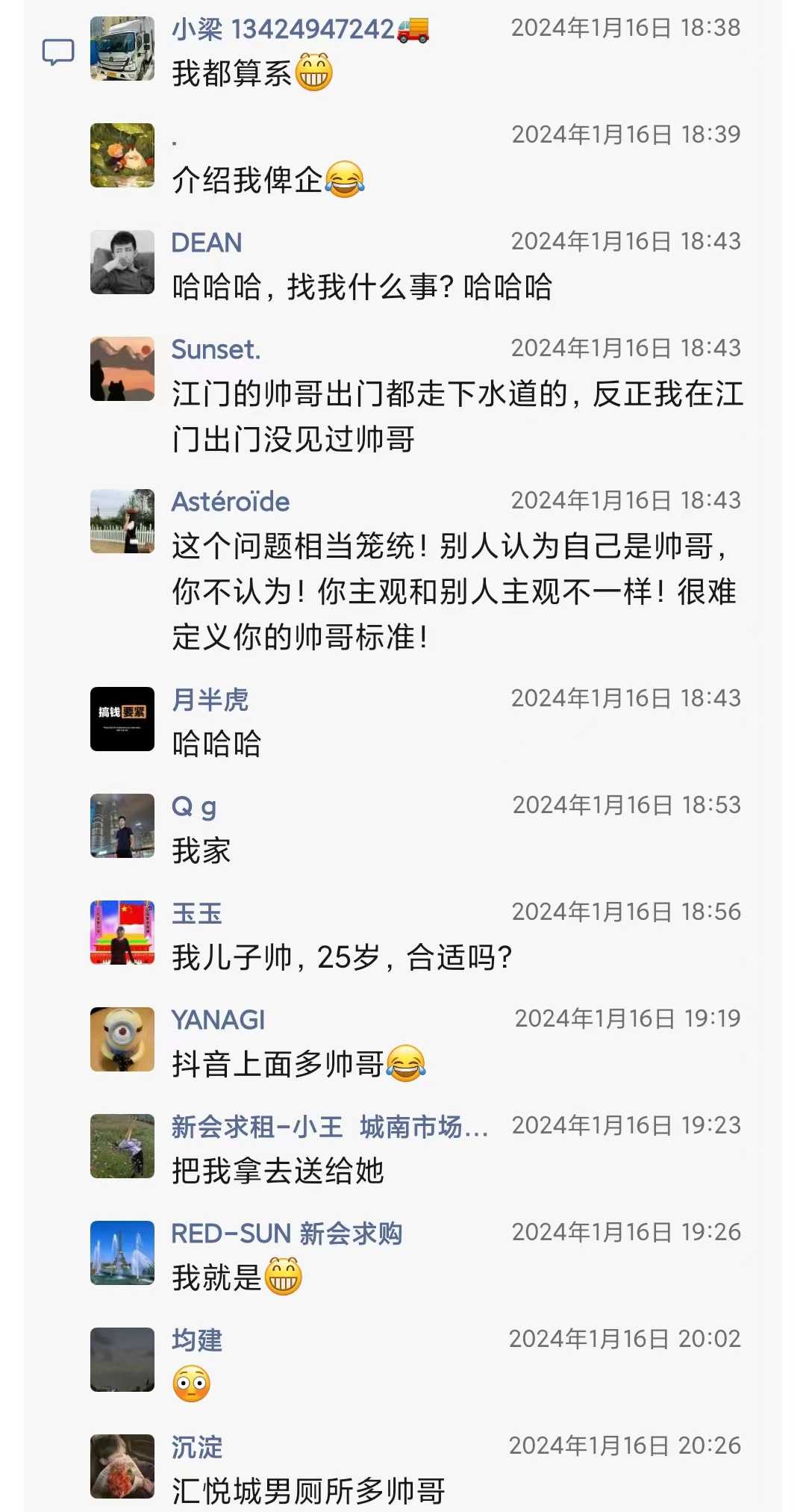Viewport: 806px width, 1512px height.
Task: Tap 均建's avatar picture
Action: (122, 1359)
